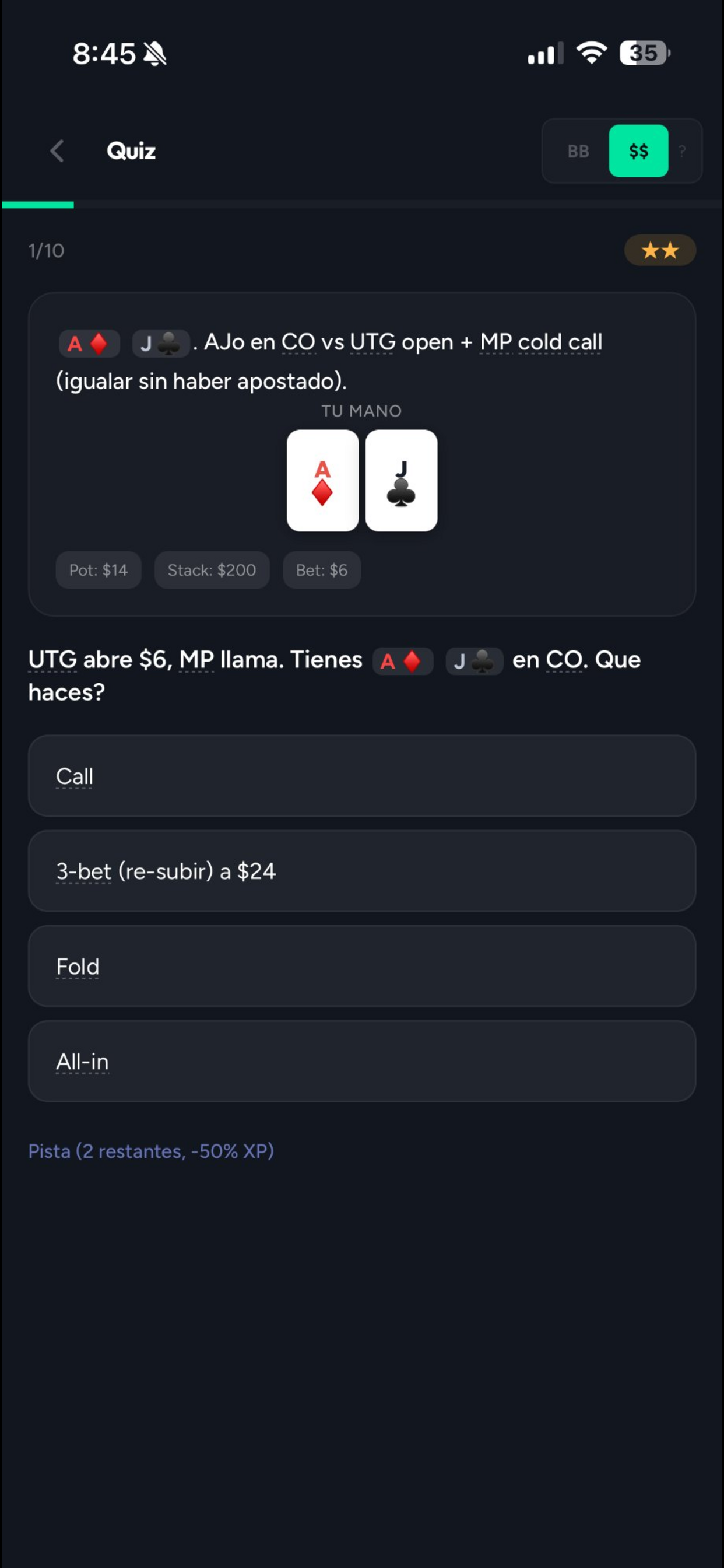Keep the $$ currency display selected
724x1568 pixels.
(639, 151)
